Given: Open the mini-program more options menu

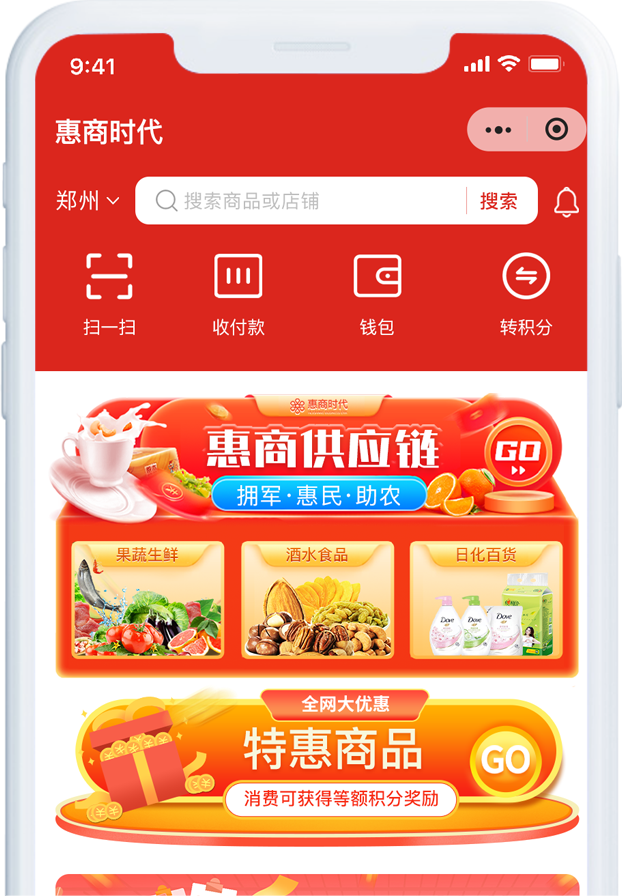Looking at the screenshot, I should coord(498,130).
